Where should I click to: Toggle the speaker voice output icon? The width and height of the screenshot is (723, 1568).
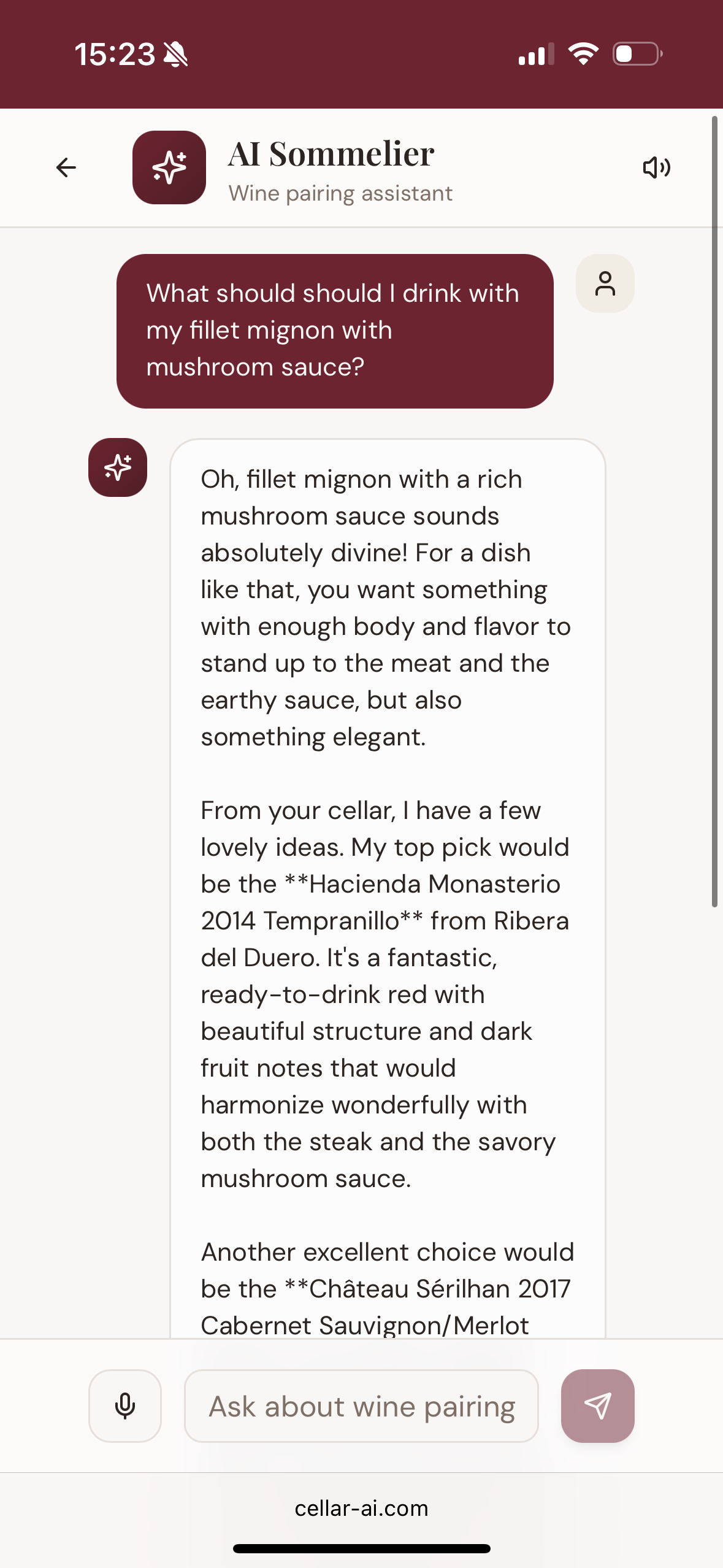coord(656,167)
